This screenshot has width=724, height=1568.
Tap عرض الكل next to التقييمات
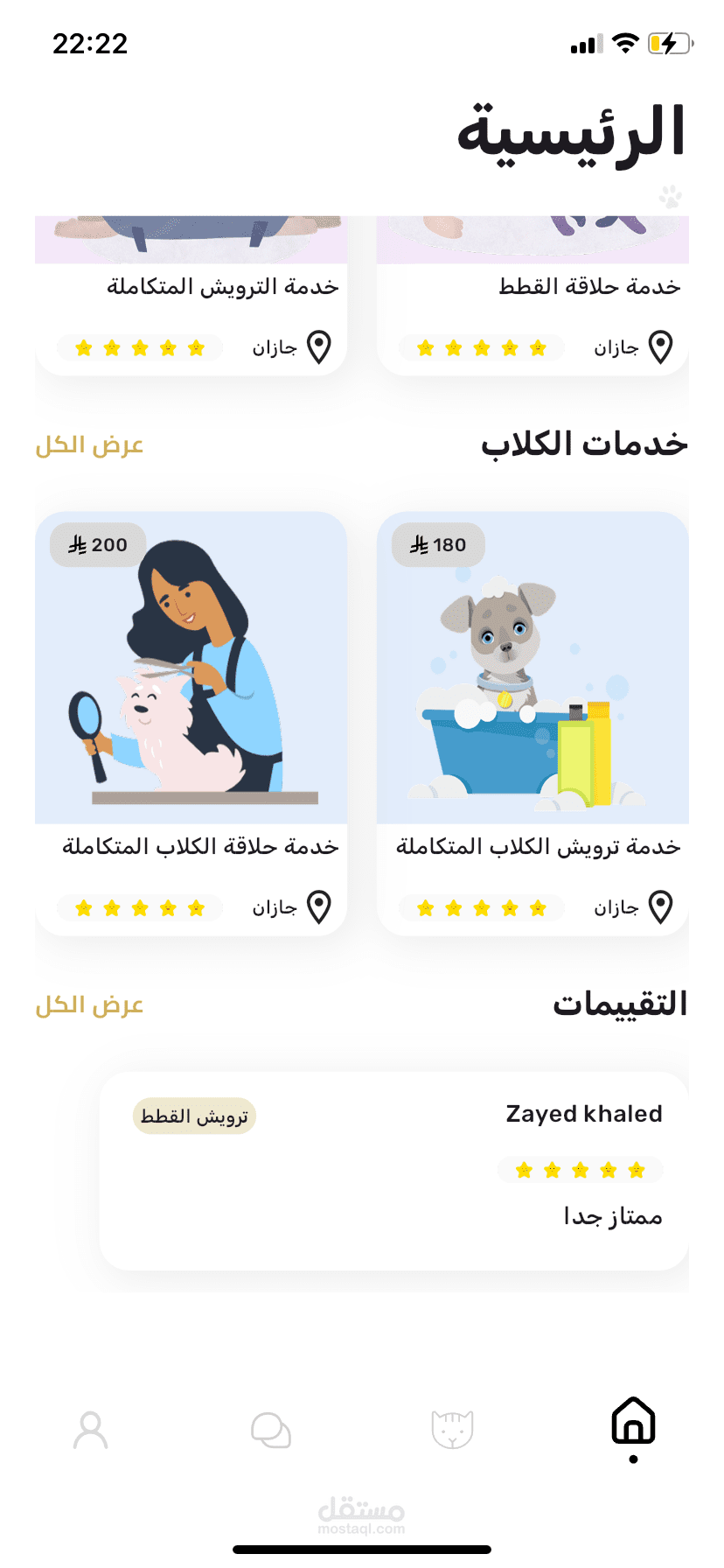point(89,1005)
